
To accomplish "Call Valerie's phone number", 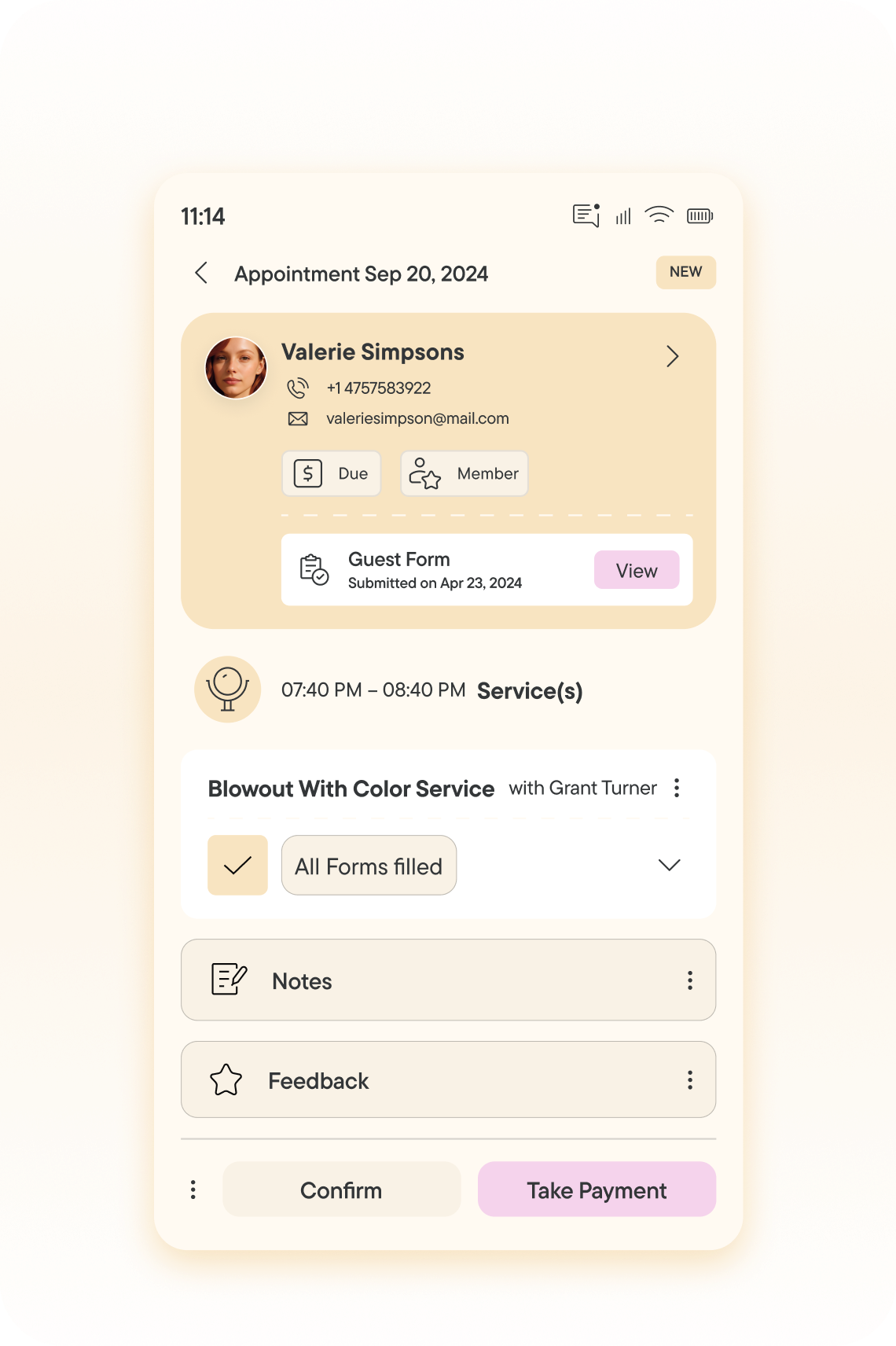I will click(378, 388).
